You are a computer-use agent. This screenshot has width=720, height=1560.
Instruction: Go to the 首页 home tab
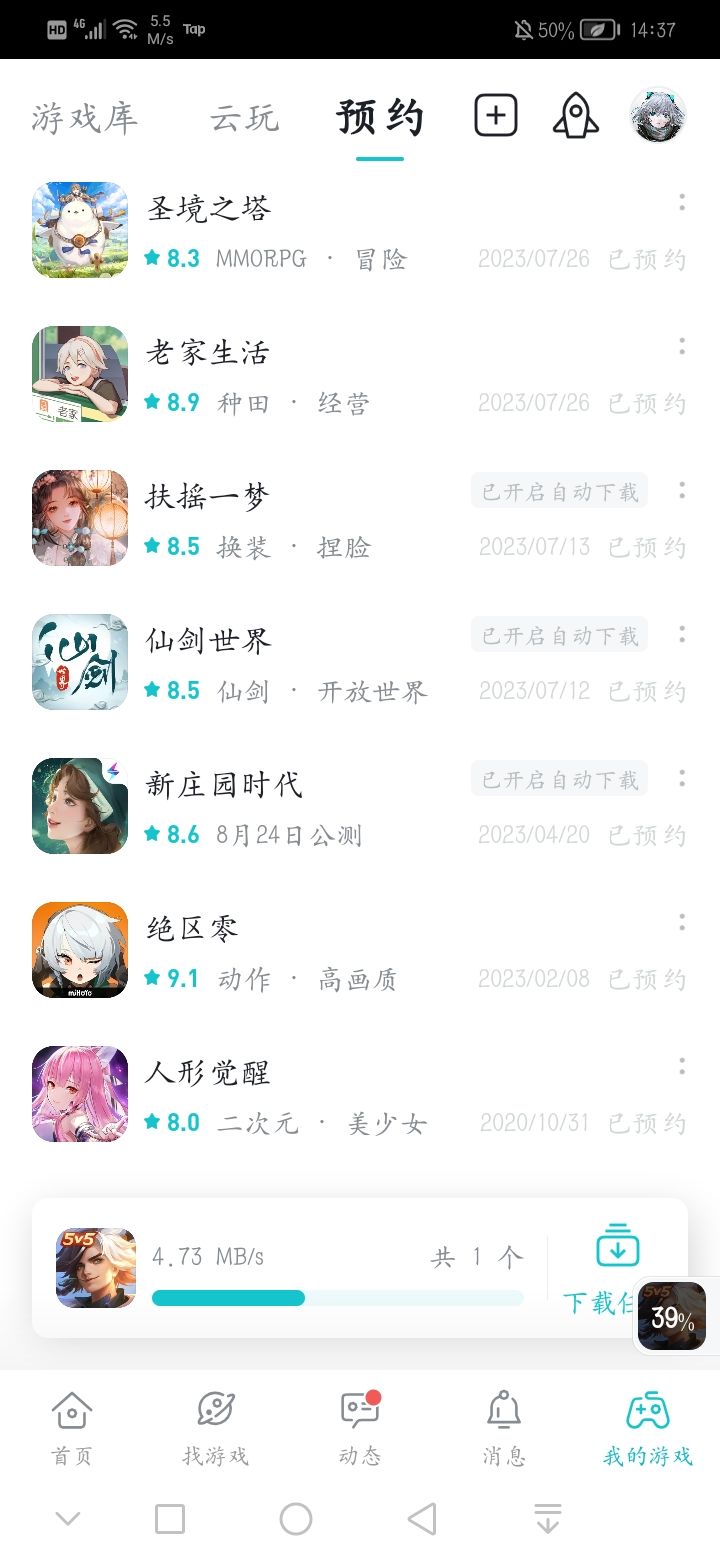click(x=72, y=1428)
